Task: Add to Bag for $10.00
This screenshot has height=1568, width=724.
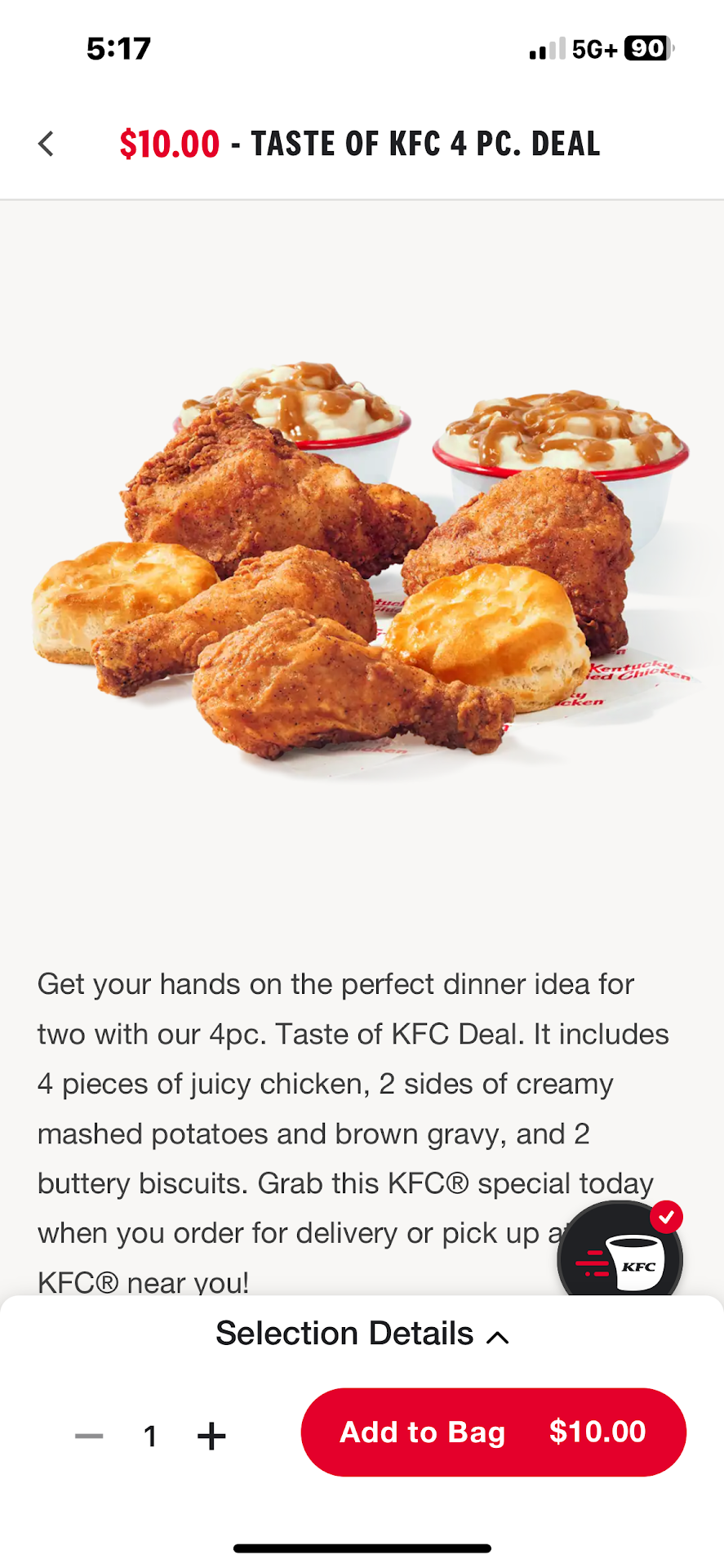Action: point(493,1432)
